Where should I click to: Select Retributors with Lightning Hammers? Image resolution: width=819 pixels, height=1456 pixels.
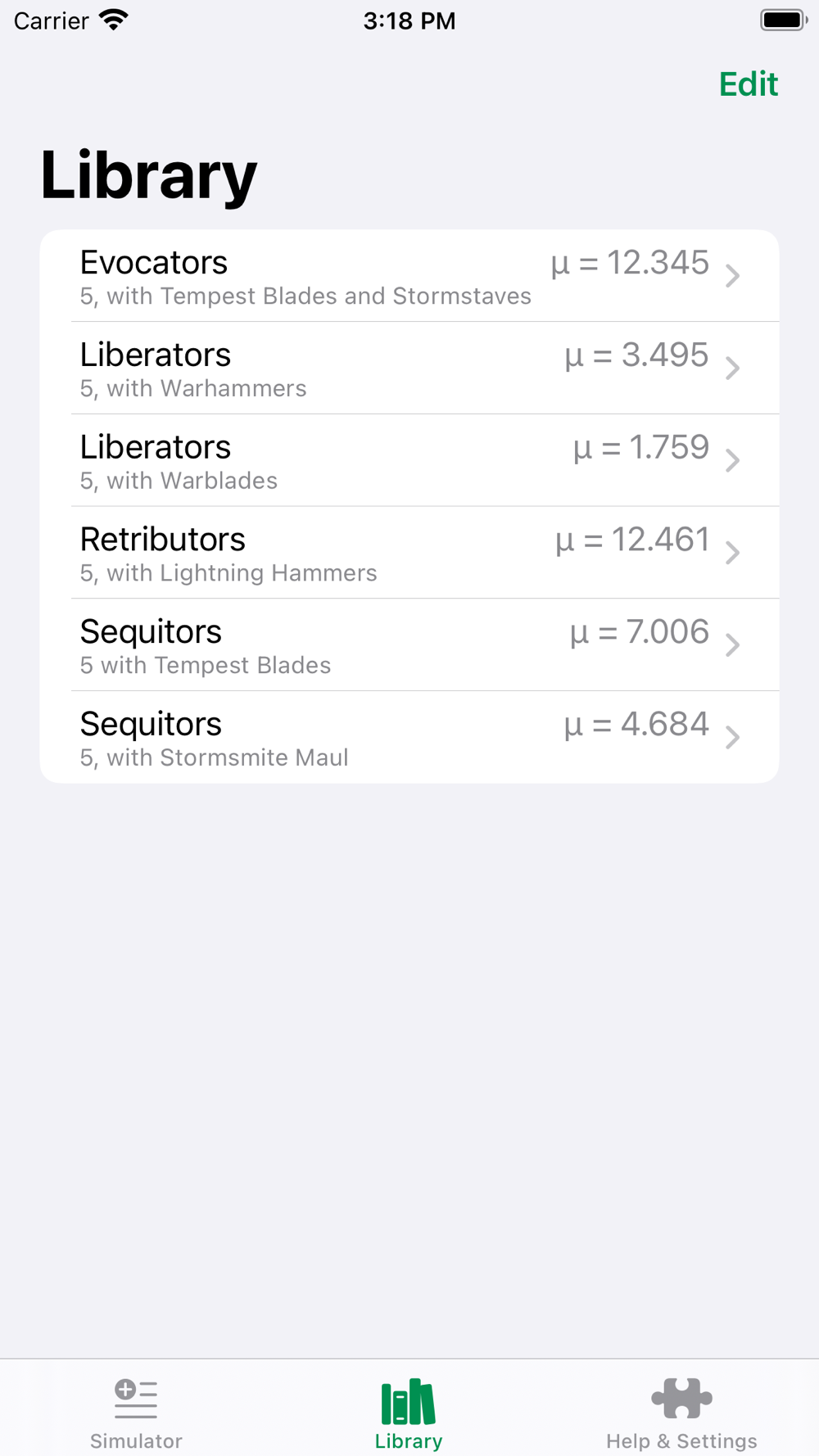409,553
